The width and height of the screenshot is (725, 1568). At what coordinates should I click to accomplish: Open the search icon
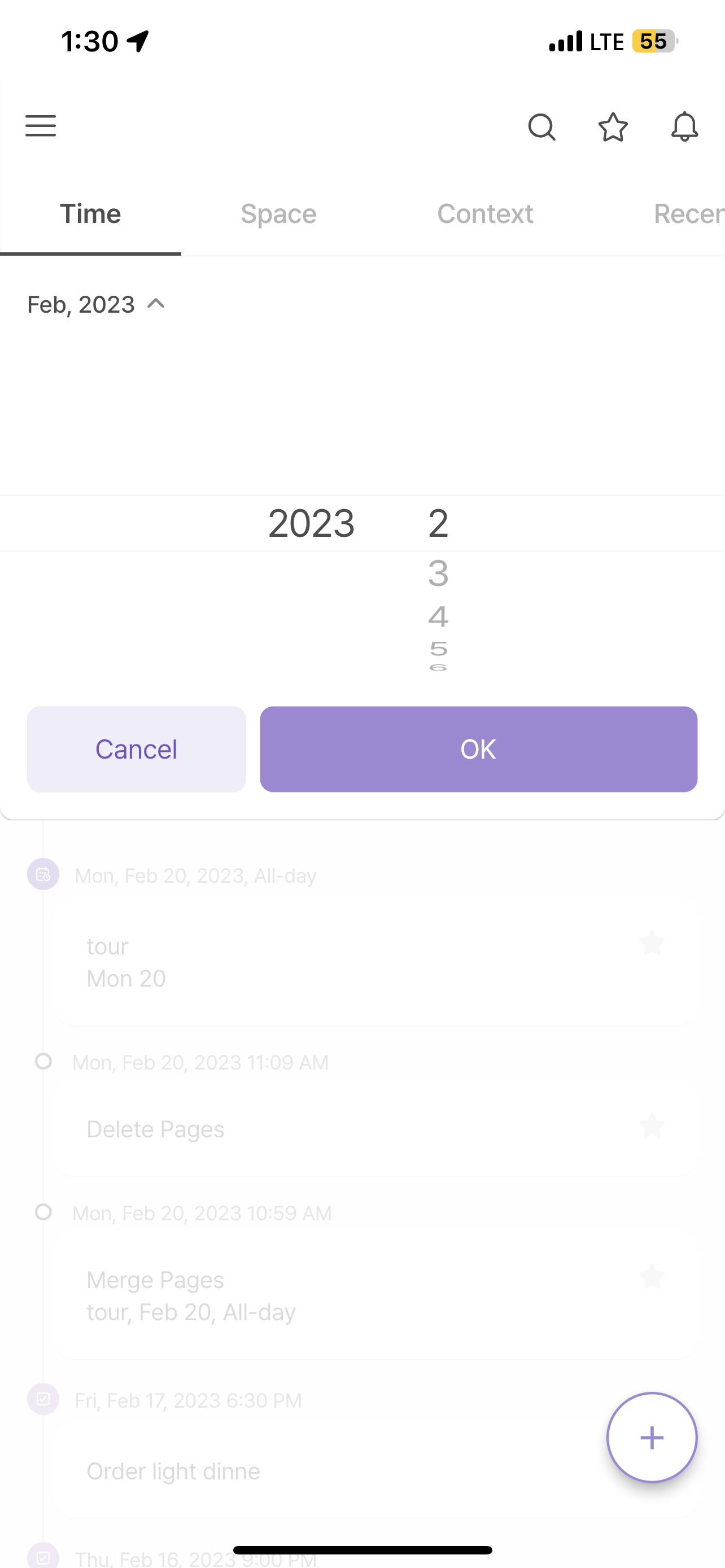click(x=541, y=126)
